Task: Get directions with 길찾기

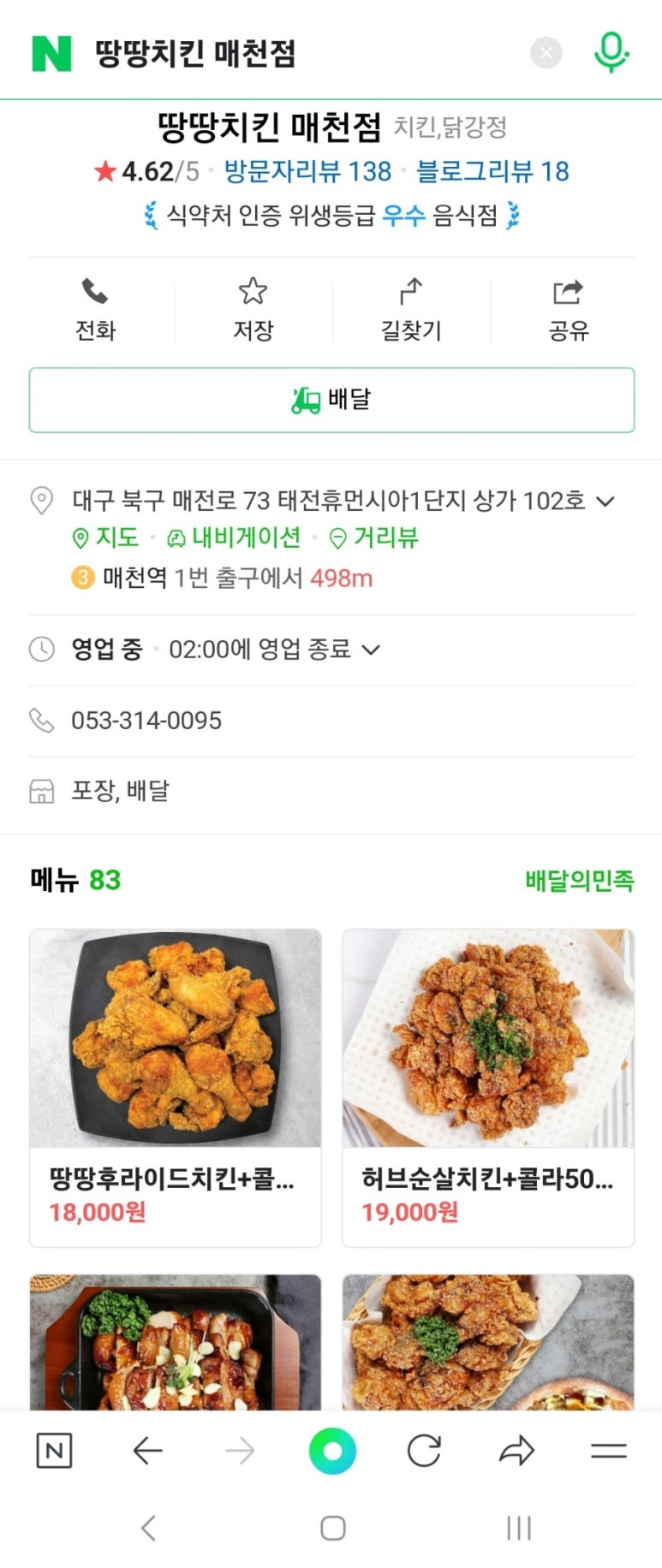Action: coord(411,309)
